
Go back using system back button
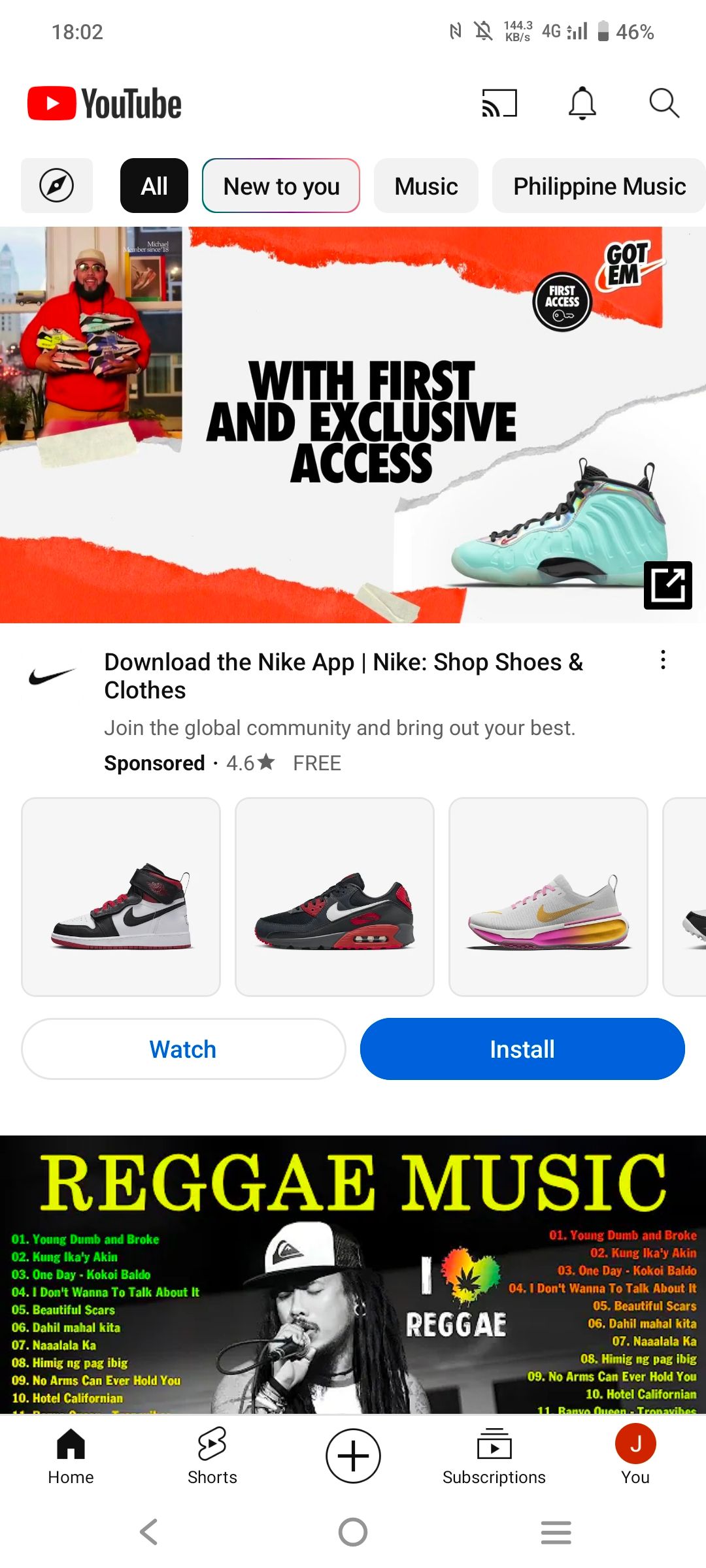click(x=149, y=1531)
